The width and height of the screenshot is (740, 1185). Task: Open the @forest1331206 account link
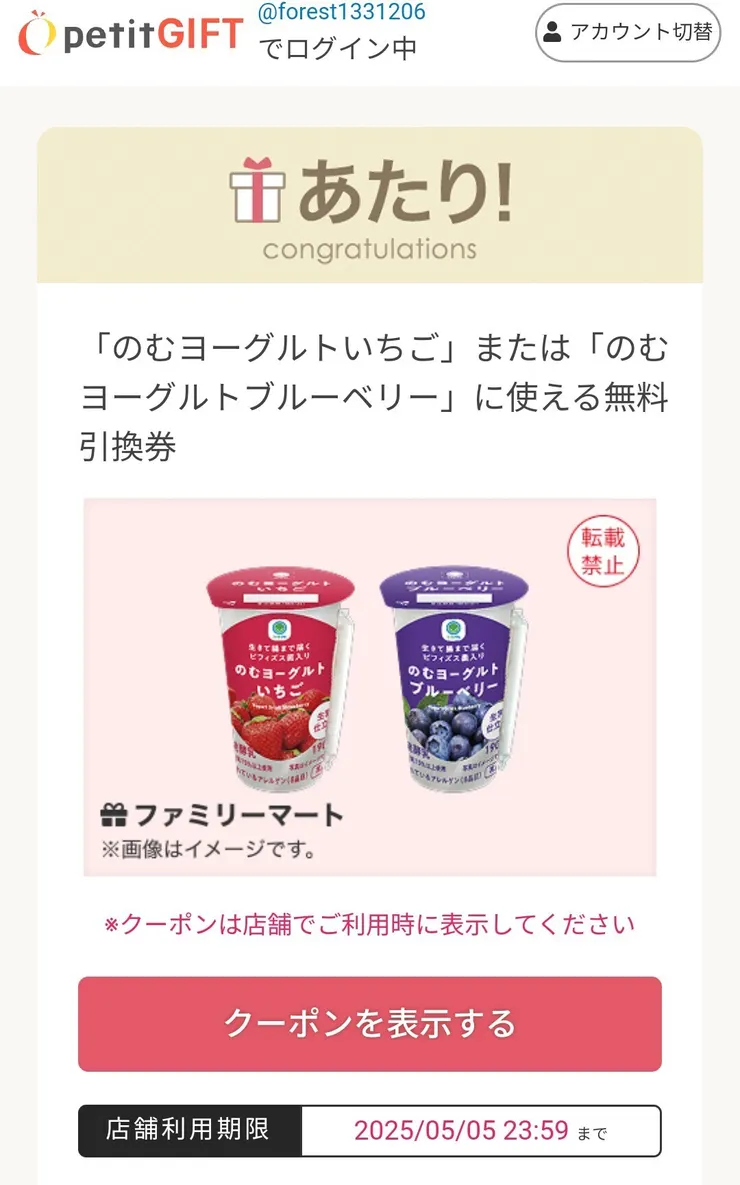click(341, 13)
